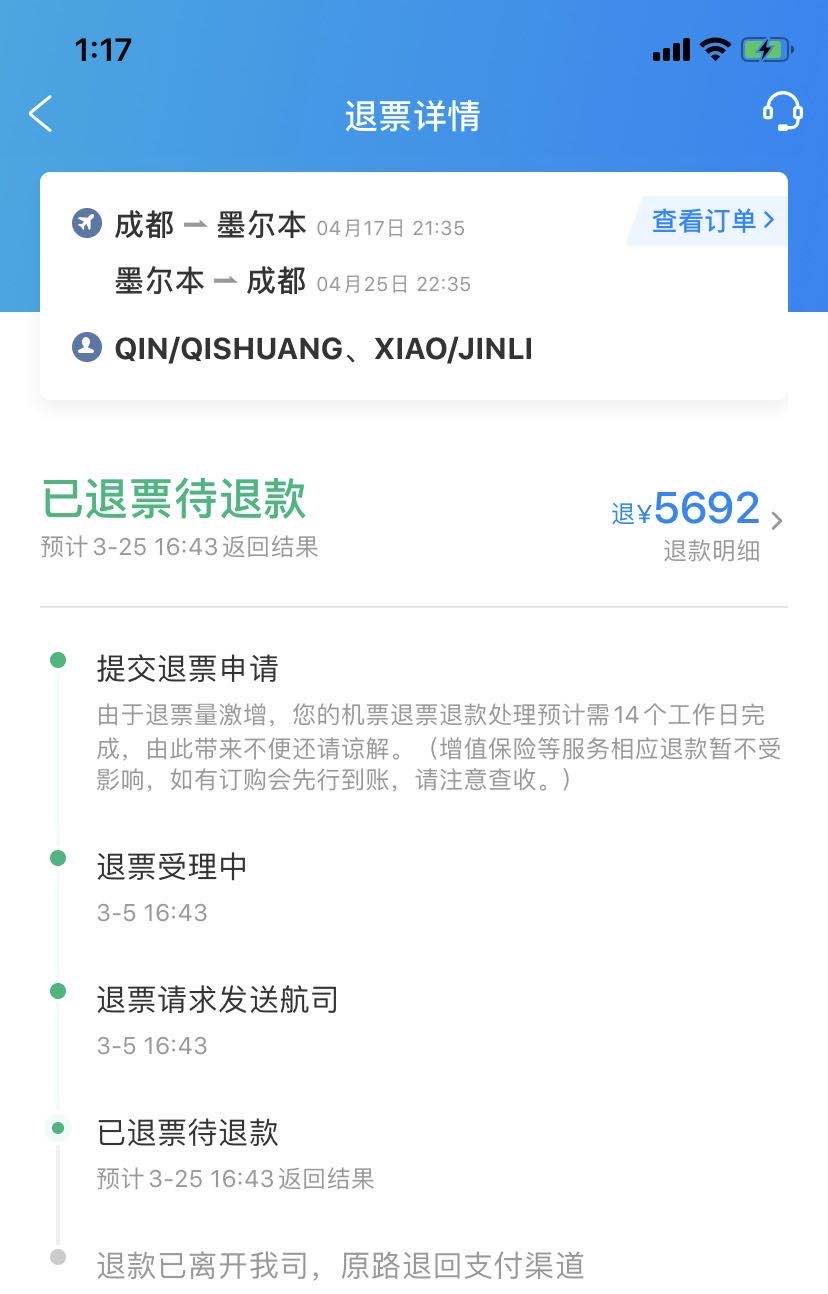828x1294 pixels.
Task: View 退款明细 for the ¥5692 refund
Action: click(711, 551)
